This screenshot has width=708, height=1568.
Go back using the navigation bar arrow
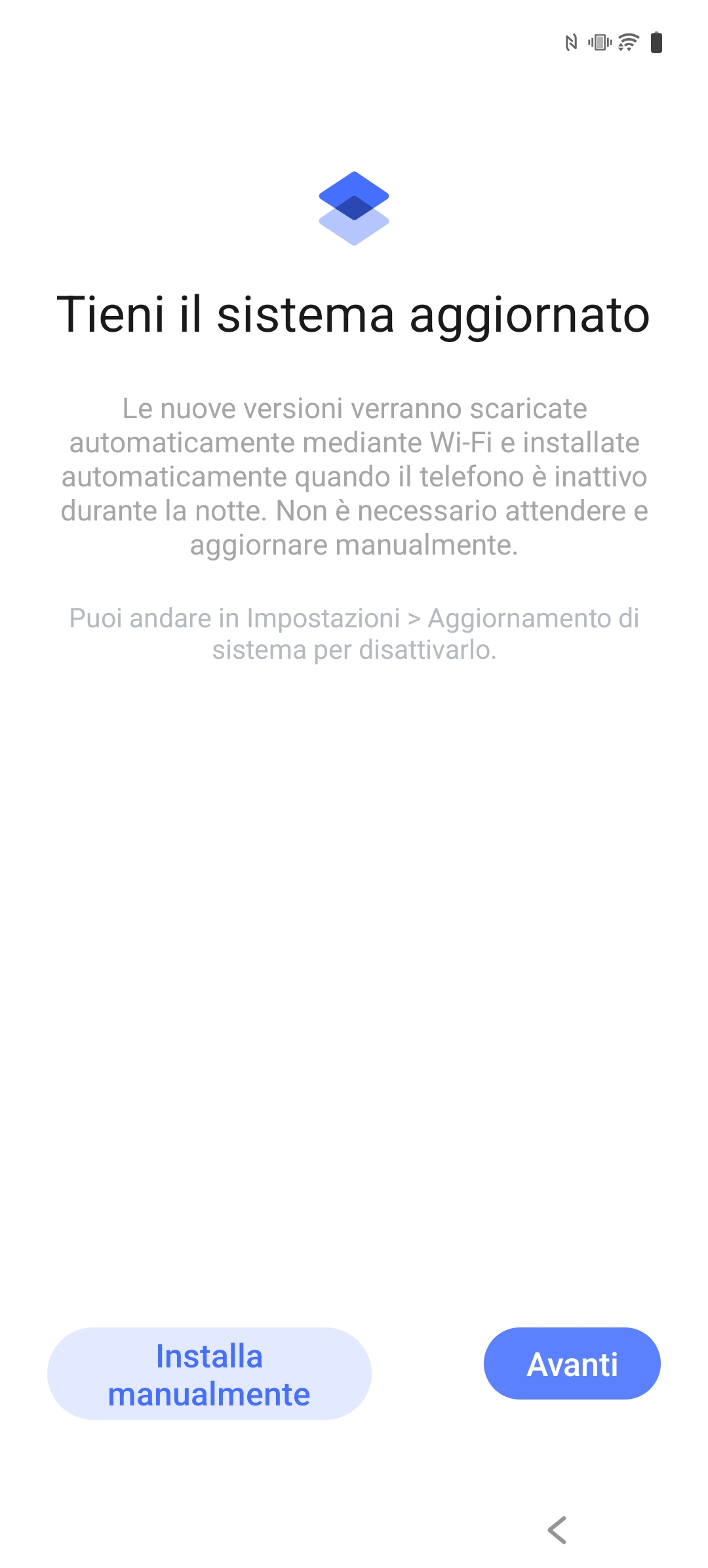(557, 1530)
